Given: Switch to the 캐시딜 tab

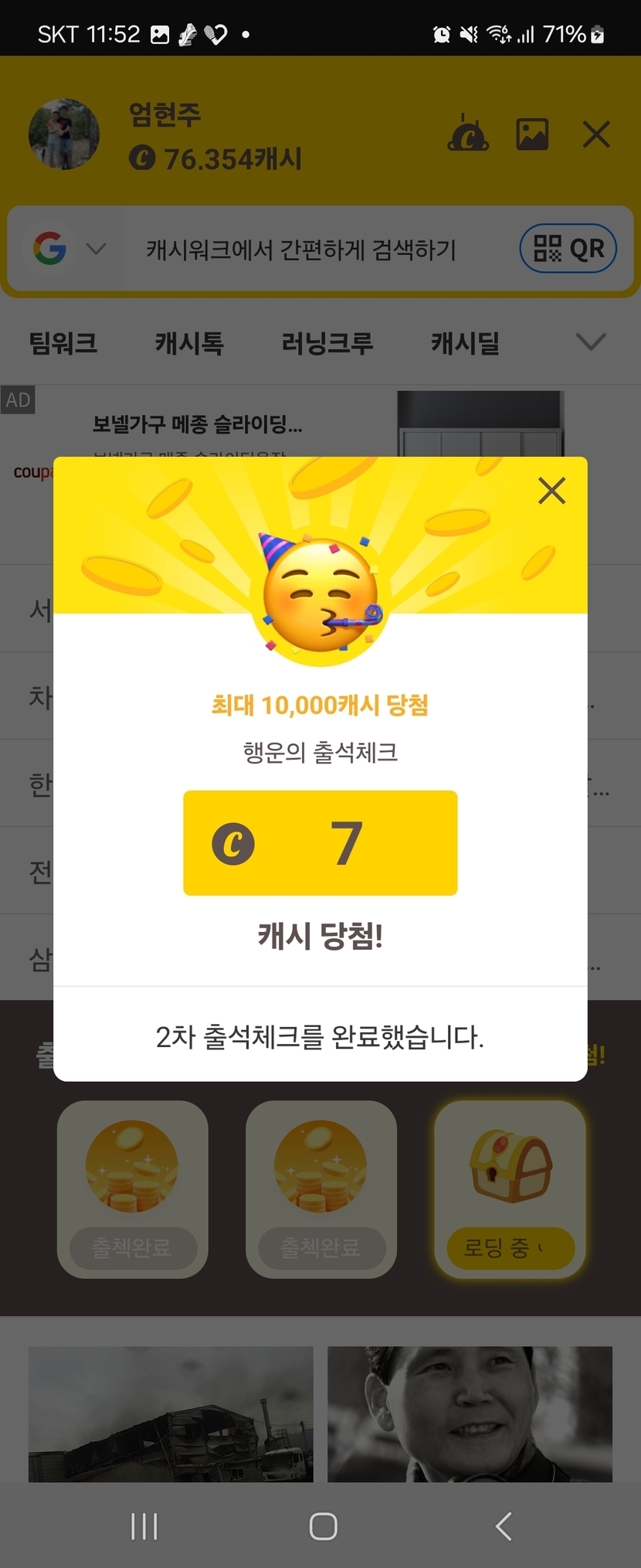Looking at the screenshot, I should 465,342.
